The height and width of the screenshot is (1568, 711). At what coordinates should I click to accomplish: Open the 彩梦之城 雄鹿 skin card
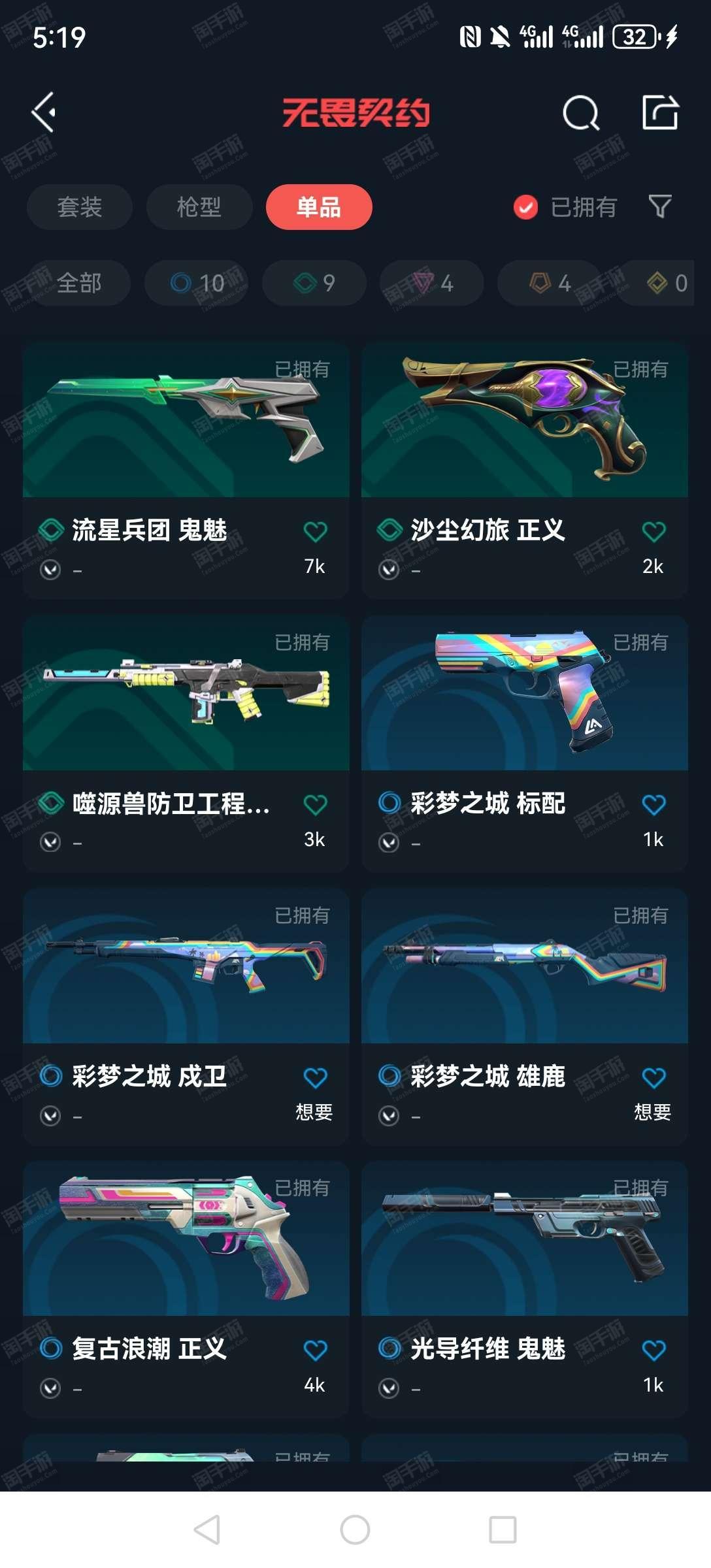(525, 1016)
